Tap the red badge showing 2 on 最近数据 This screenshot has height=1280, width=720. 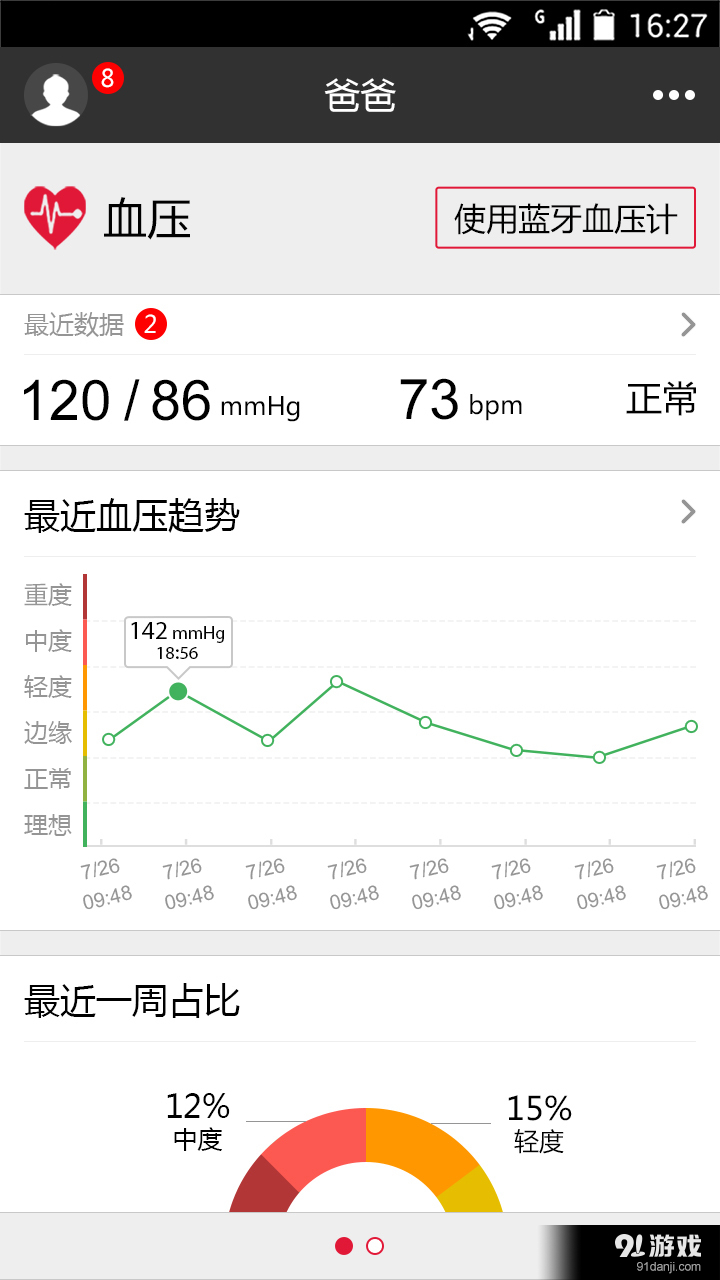150,325
